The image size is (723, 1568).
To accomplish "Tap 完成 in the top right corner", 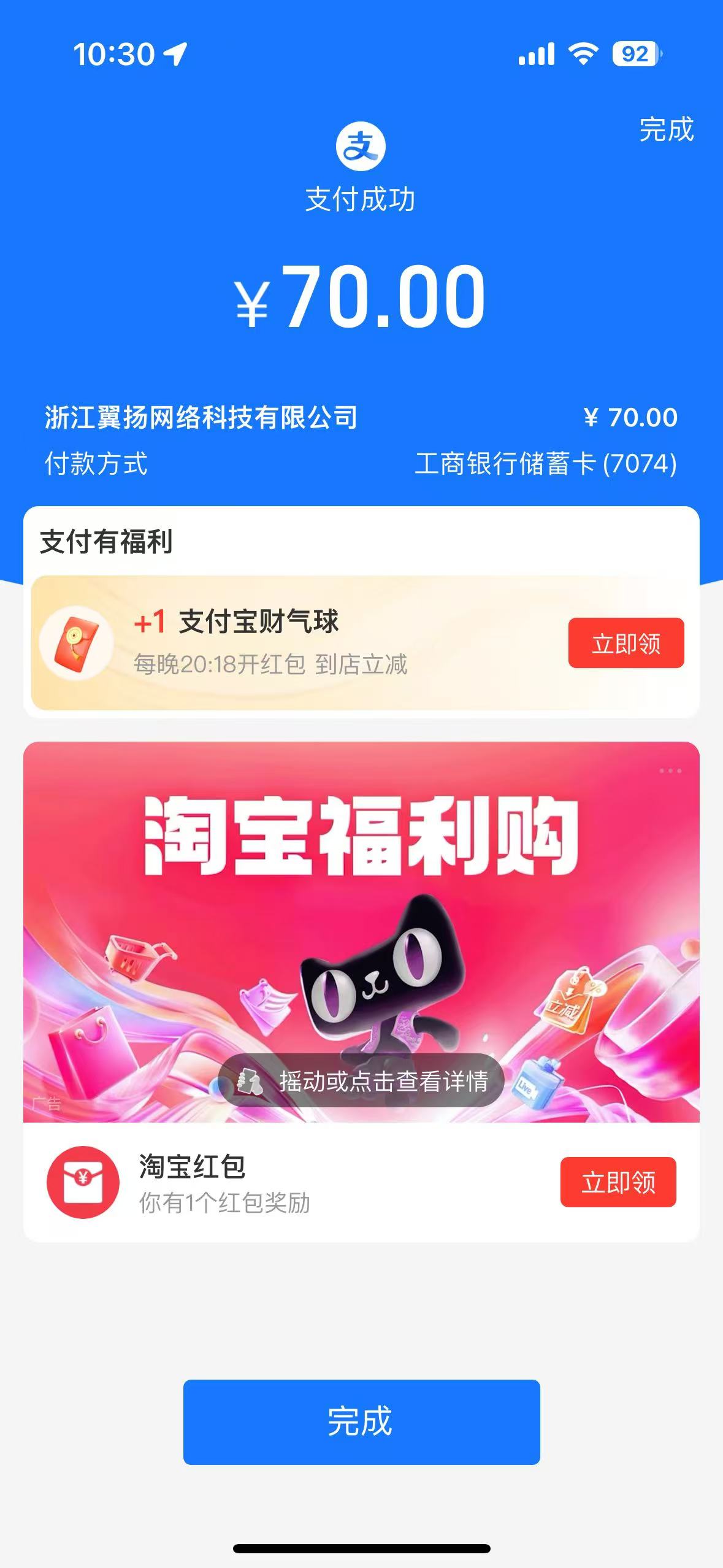I will coord(666,129).
